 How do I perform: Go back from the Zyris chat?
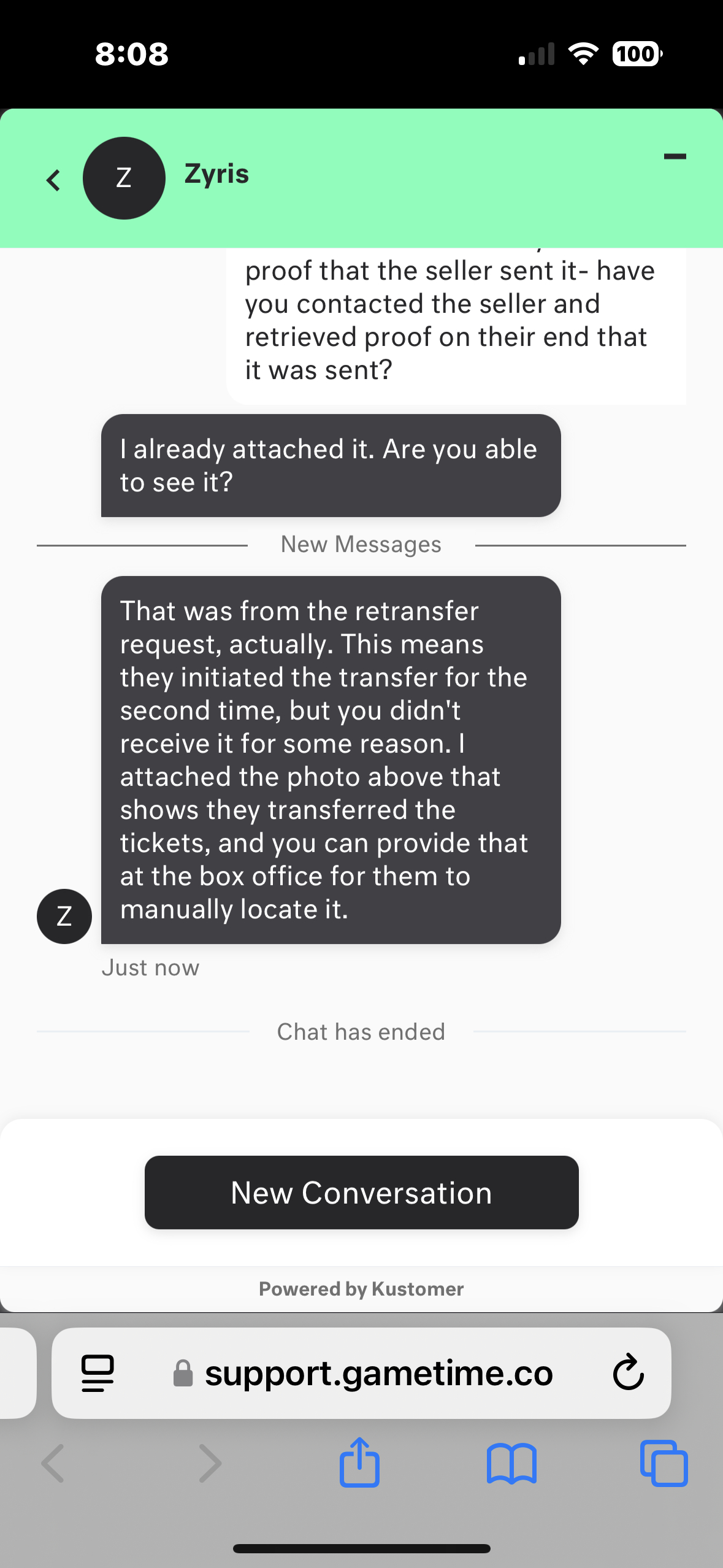[x=54, y=180]
